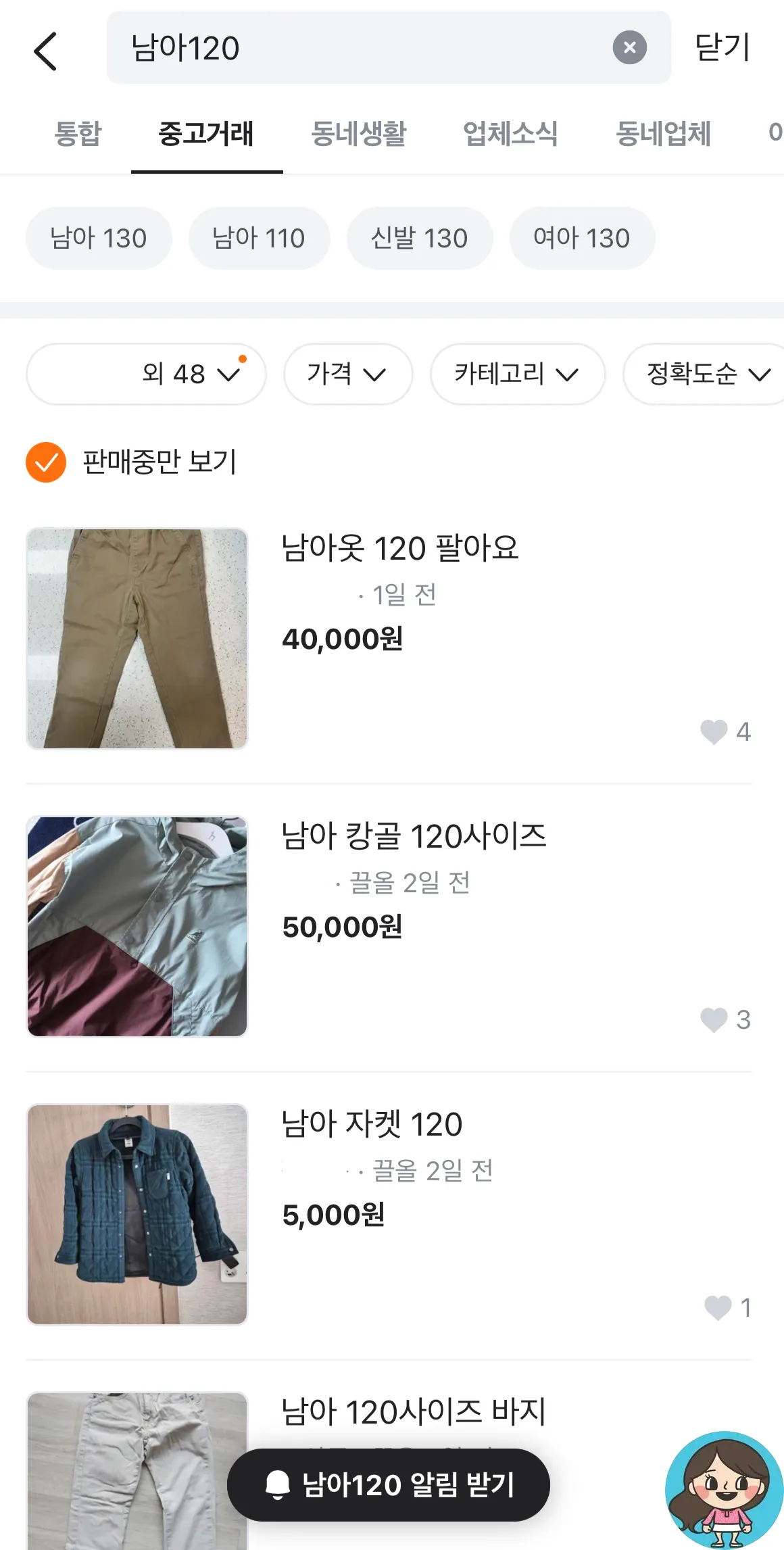This screenshot has height=1550, width=784.
Task: Select the 남아 110 suggestion chip
Action: pyautogui.click(x=259, y=238)
